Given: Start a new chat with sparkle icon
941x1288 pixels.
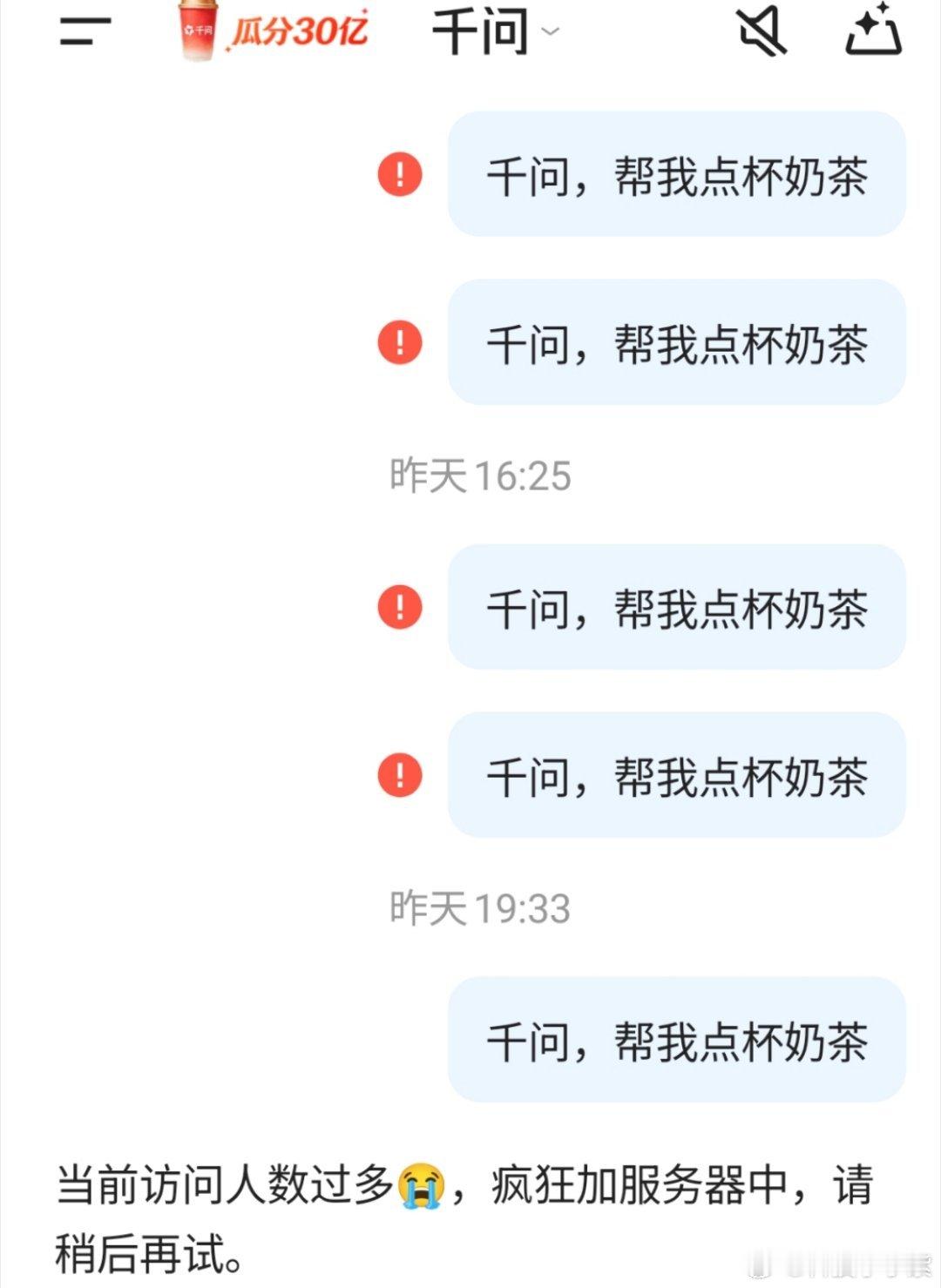Looking at the screenshot, I should [x=873, y=30].
